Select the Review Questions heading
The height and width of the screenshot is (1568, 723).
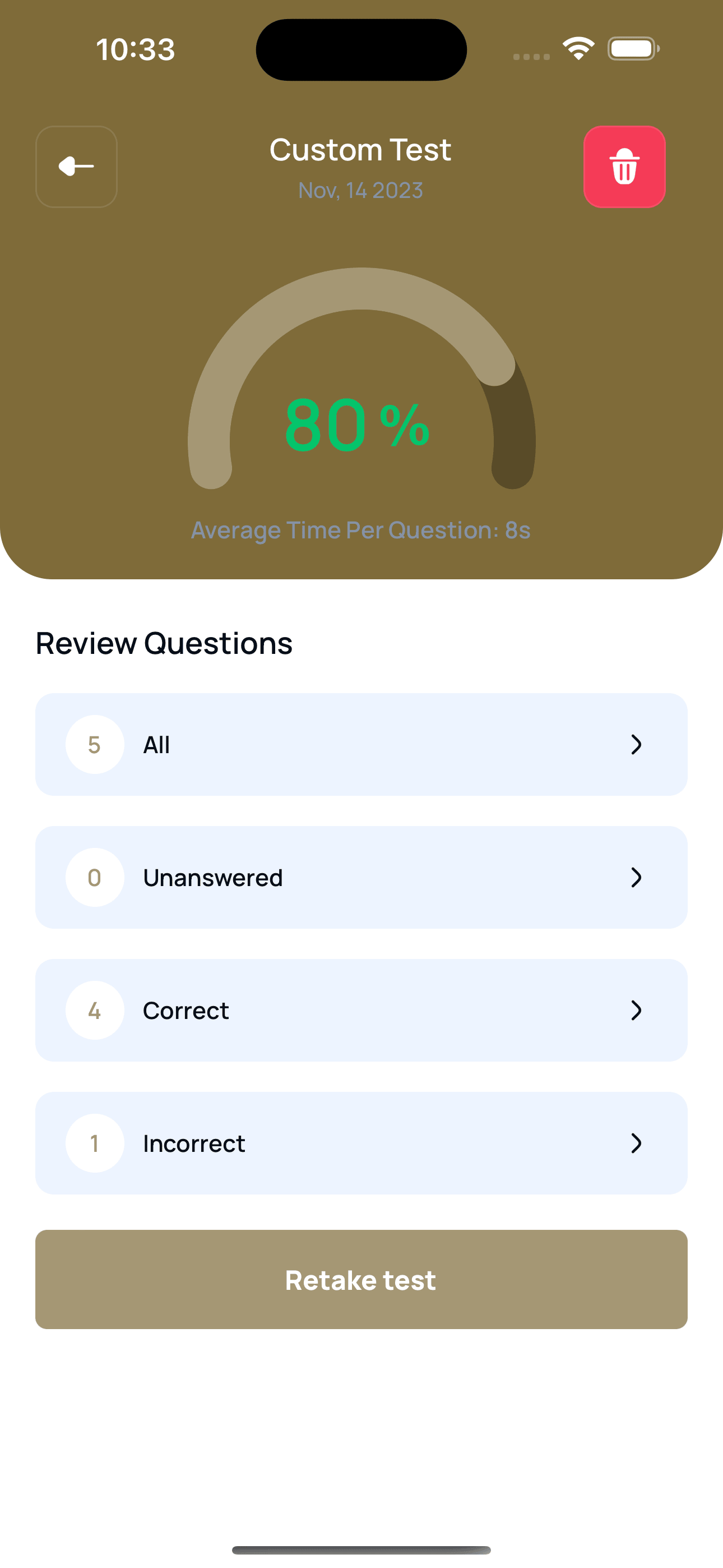coord(164,642)
